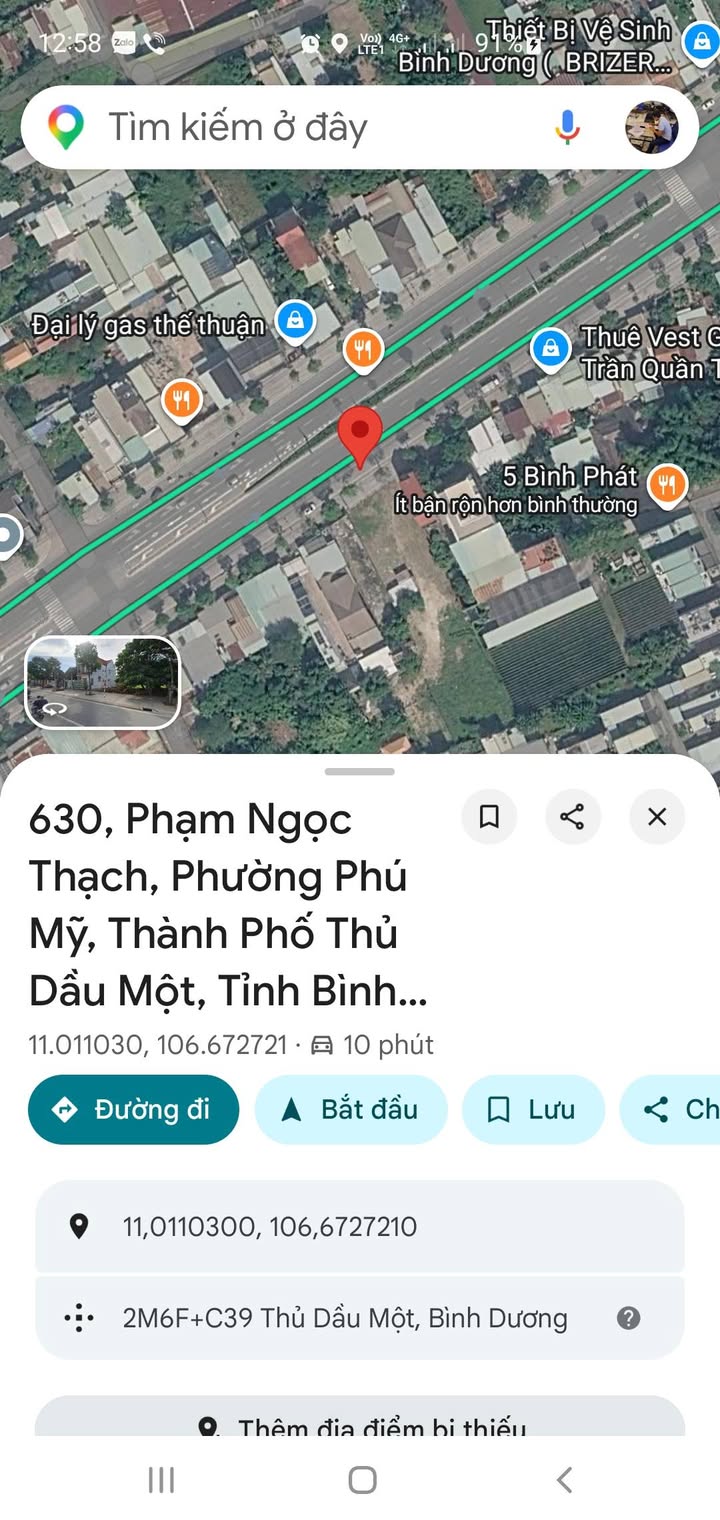Screen dimensions: 720x1520
Task: Close the place details sheet
Action: 657,817
